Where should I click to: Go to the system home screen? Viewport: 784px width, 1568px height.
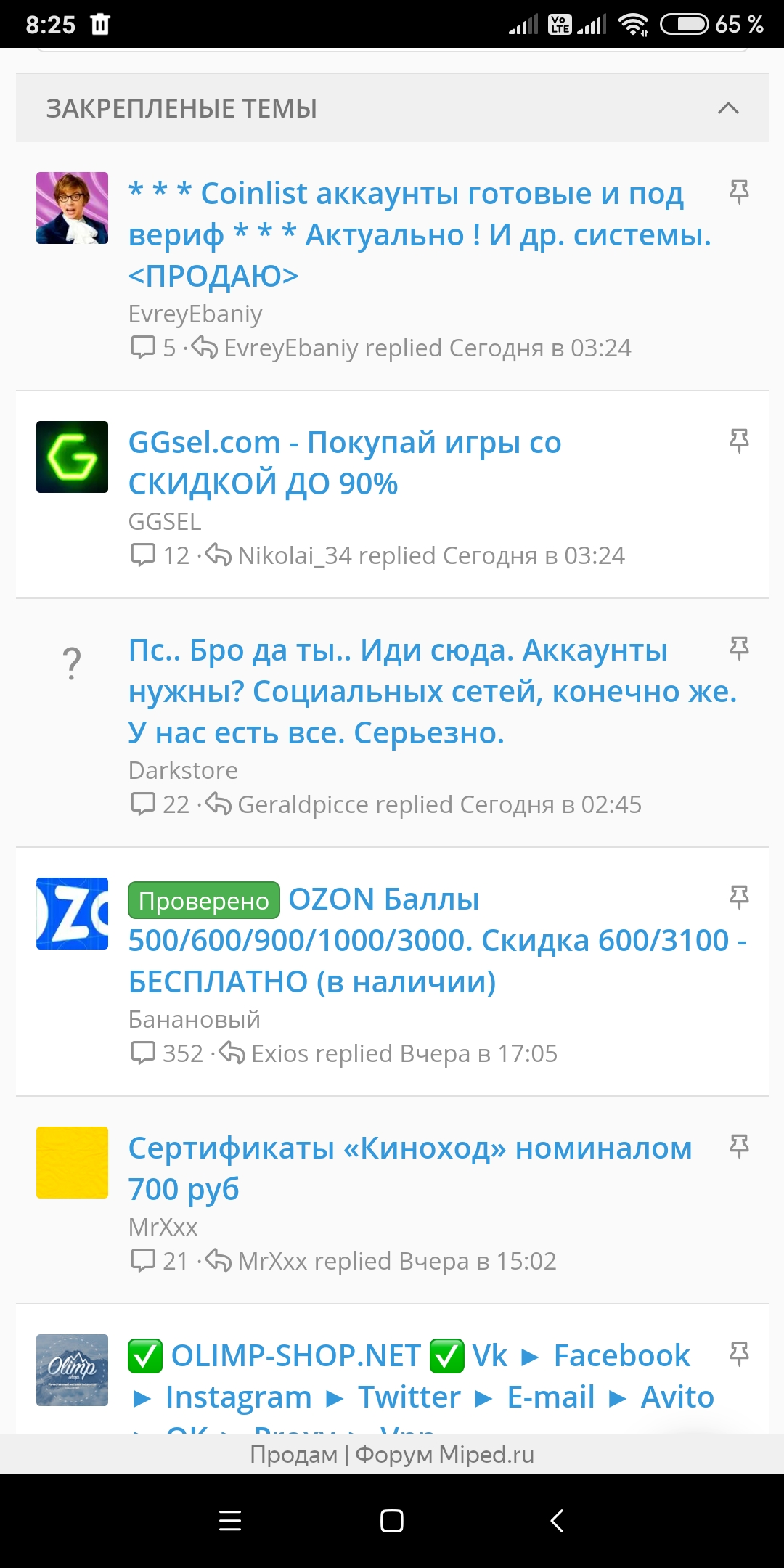tap(392, 1520)
